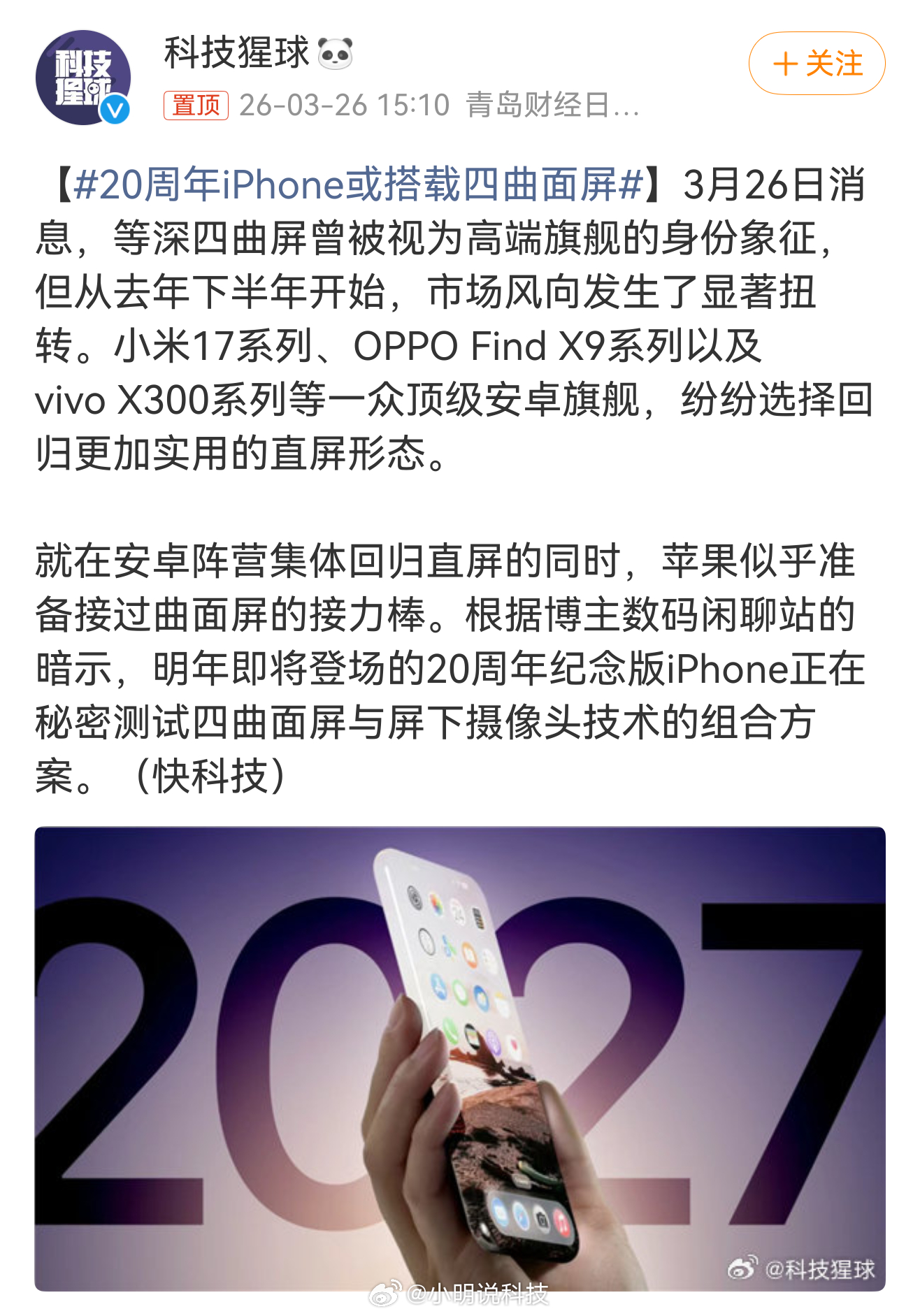Open the 科技猩球 profile avatar

[x=84, y=75]
